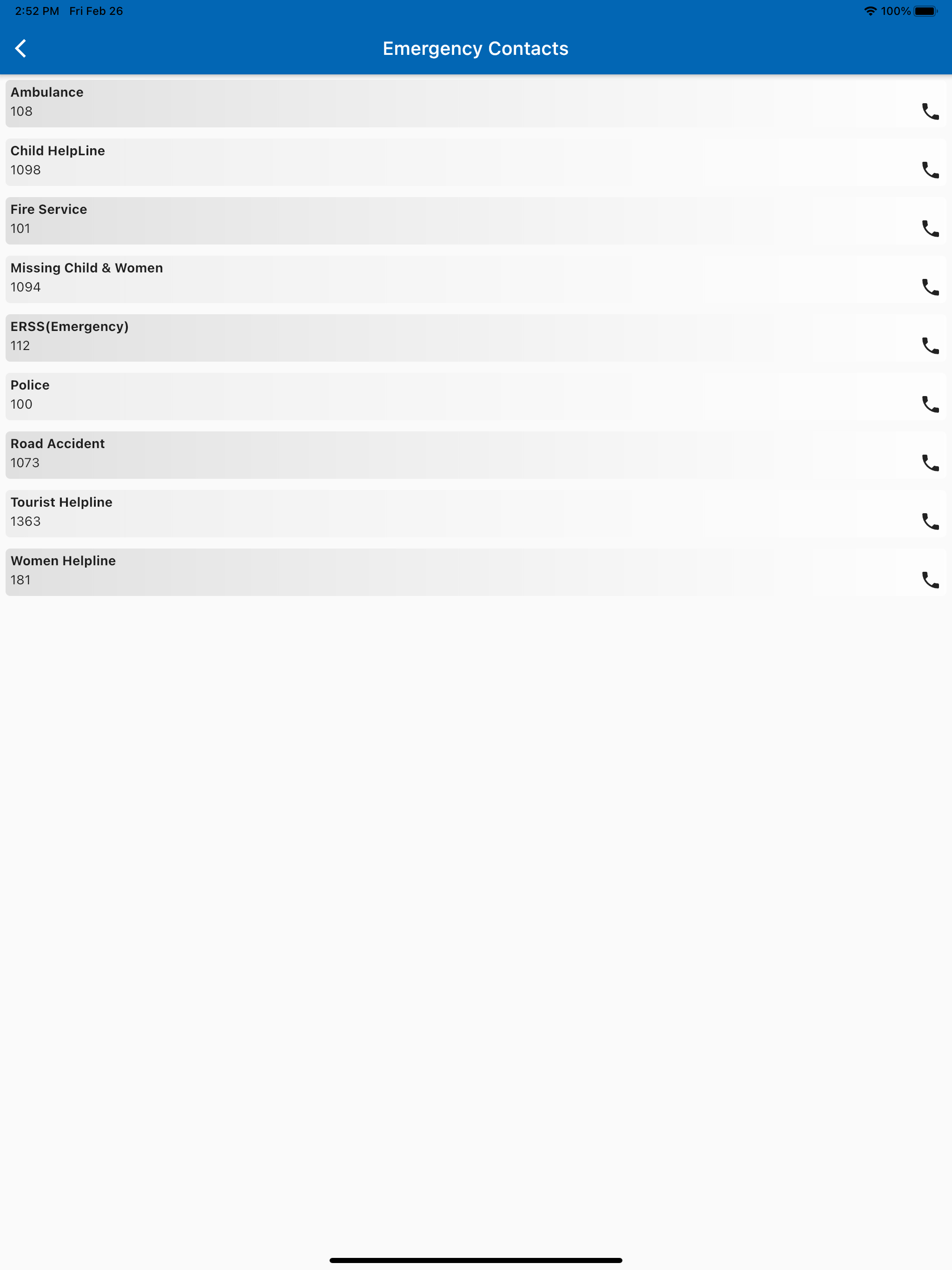Call Missing Child & Women helpline icon

(930, 288)
